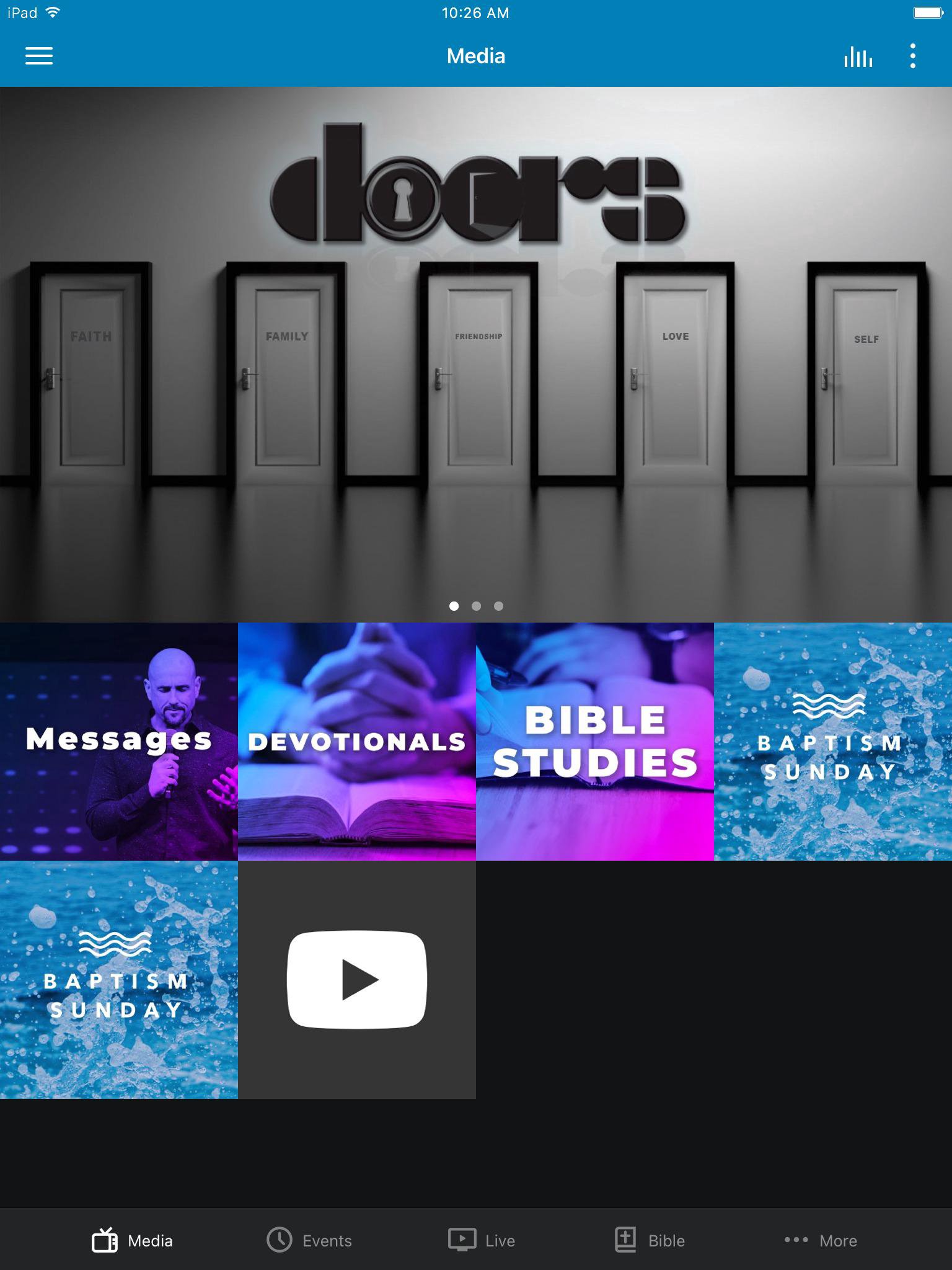Open the More tab
952x1270 pixels.
click(x=820, y=1240)
